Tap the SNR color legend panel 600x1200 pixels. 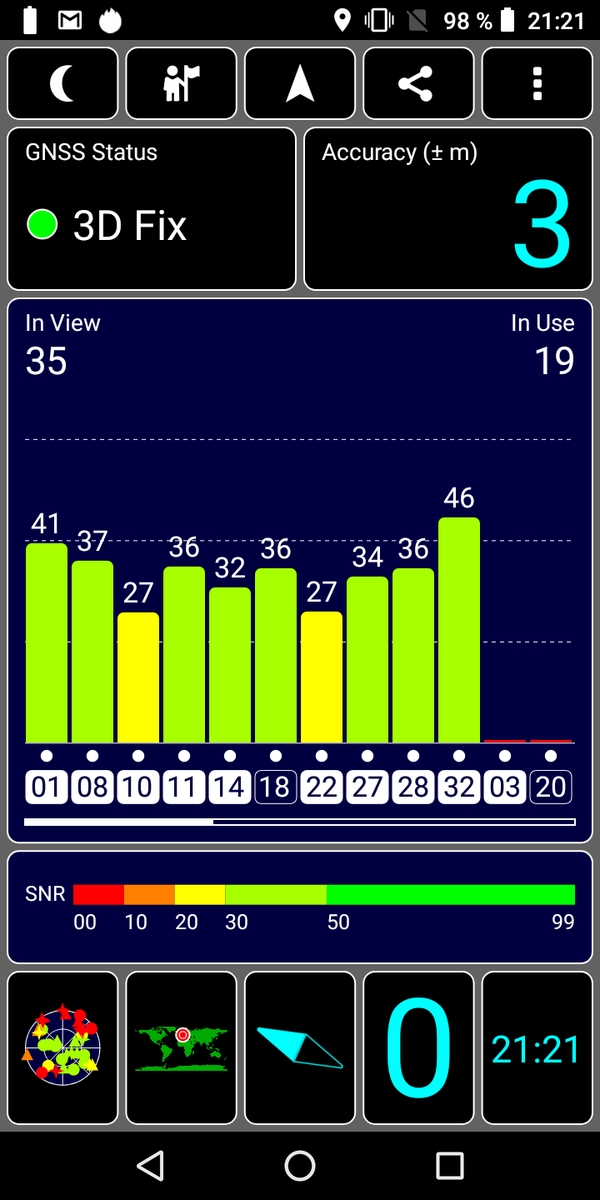click(300, 907)
